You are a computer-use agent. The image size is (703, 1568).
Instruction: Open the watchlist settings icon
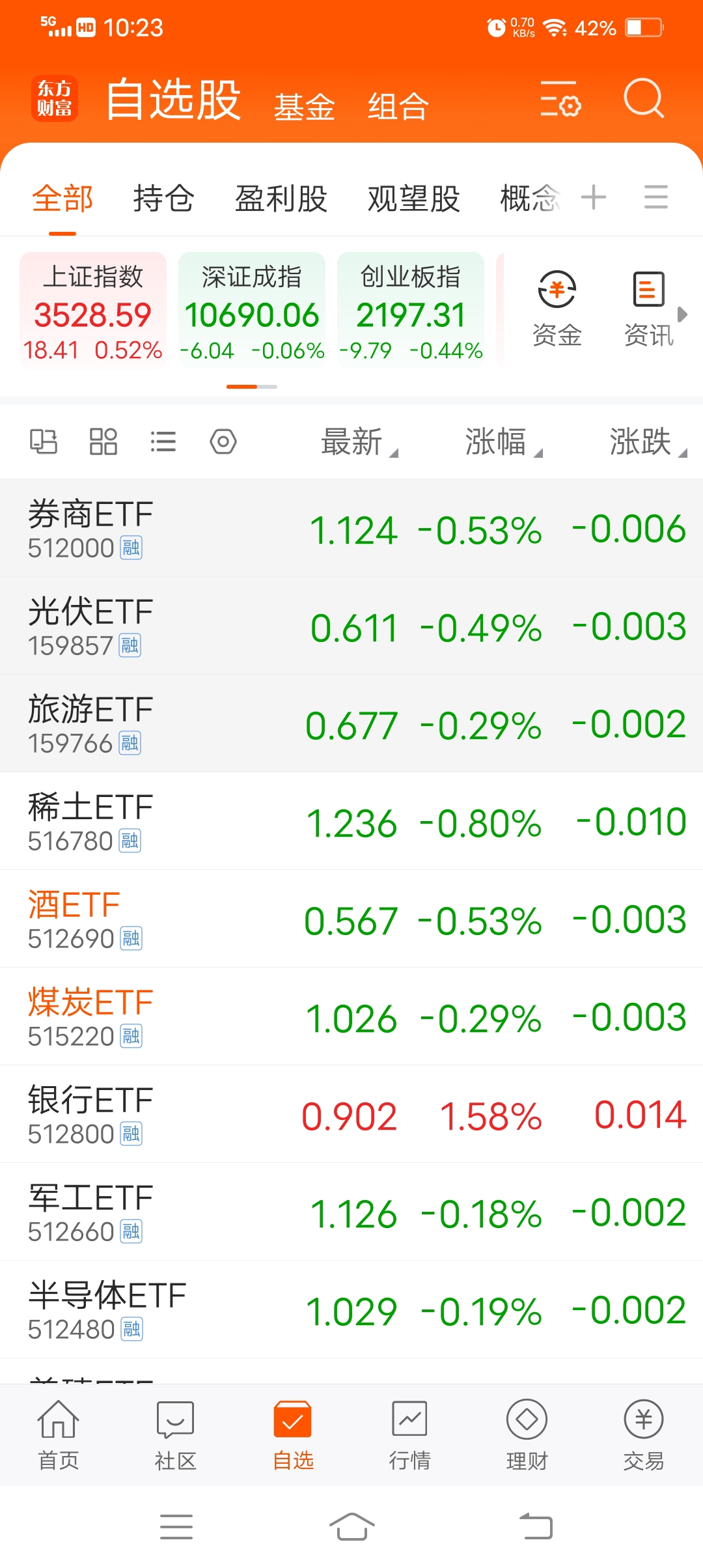560,99
